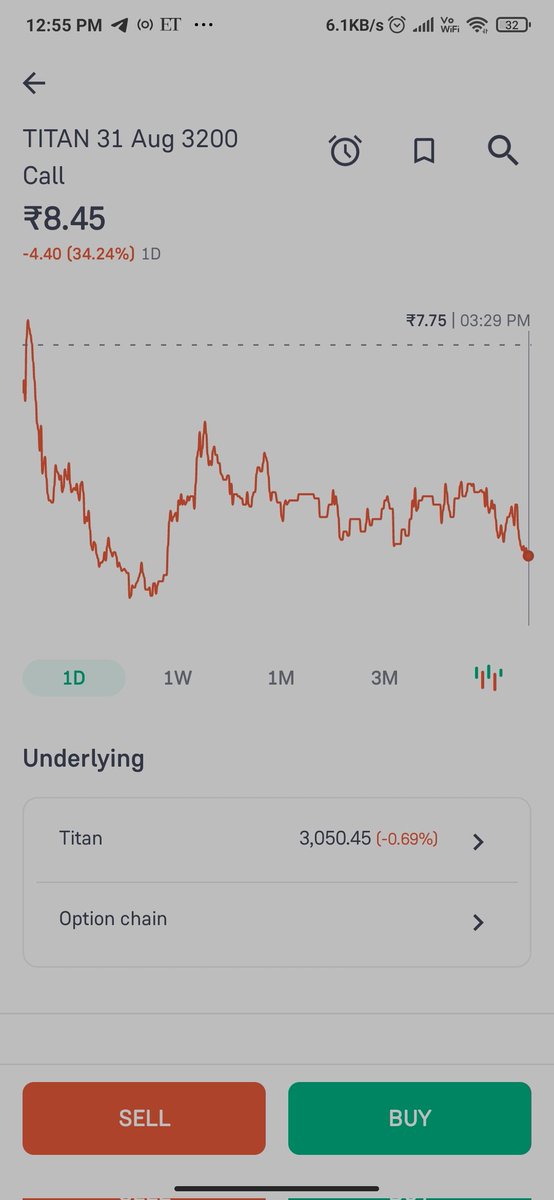This screenshot has height=1200, width=554.
Task: Switch chart to 3M range
Action: click(x=384, y=678)
